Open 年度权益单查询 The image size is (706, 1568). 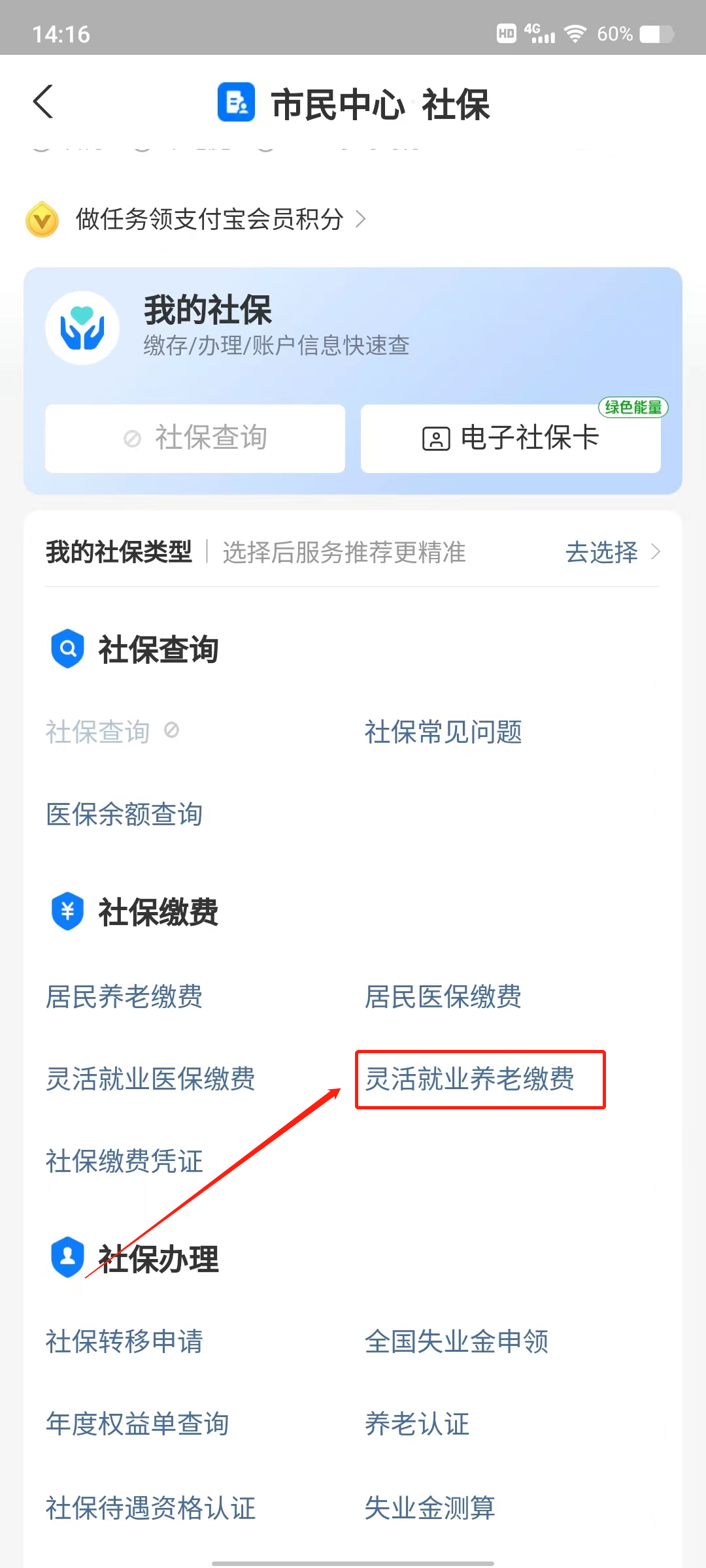[137, 1424]
